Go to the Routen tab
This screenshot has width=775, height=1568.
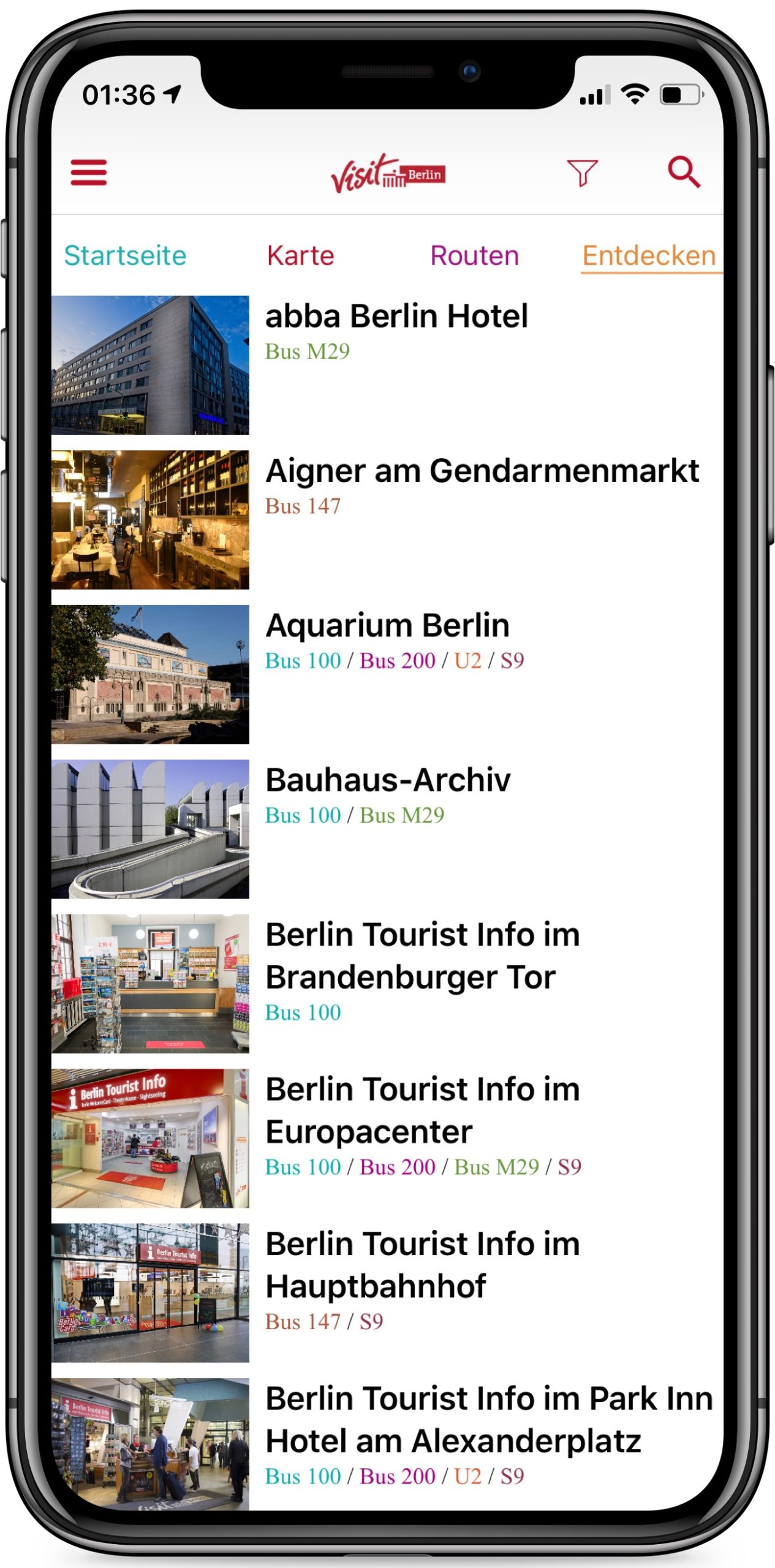474,255
